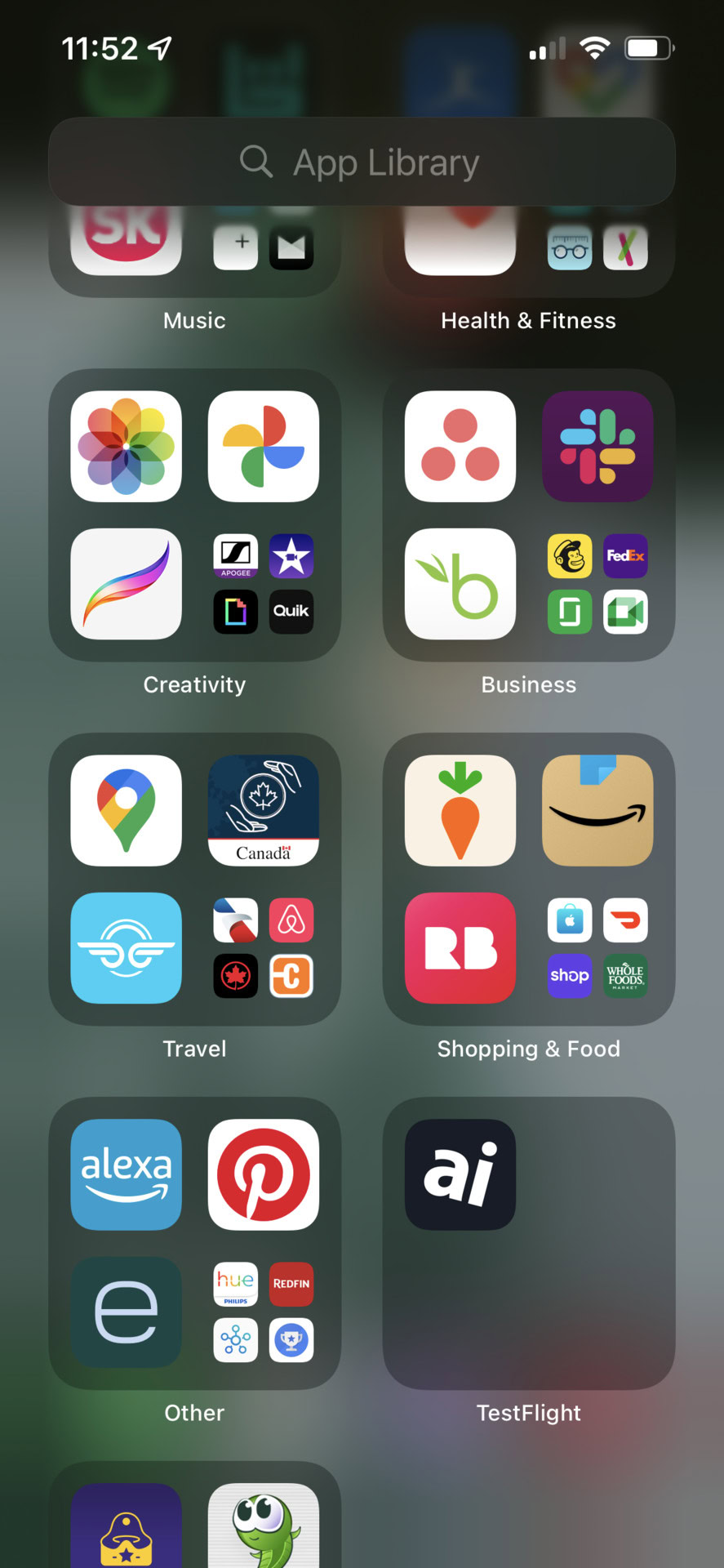724x1568 pixels.
Task: Open the Redbubble app
Action: click(x=460, y=947)
